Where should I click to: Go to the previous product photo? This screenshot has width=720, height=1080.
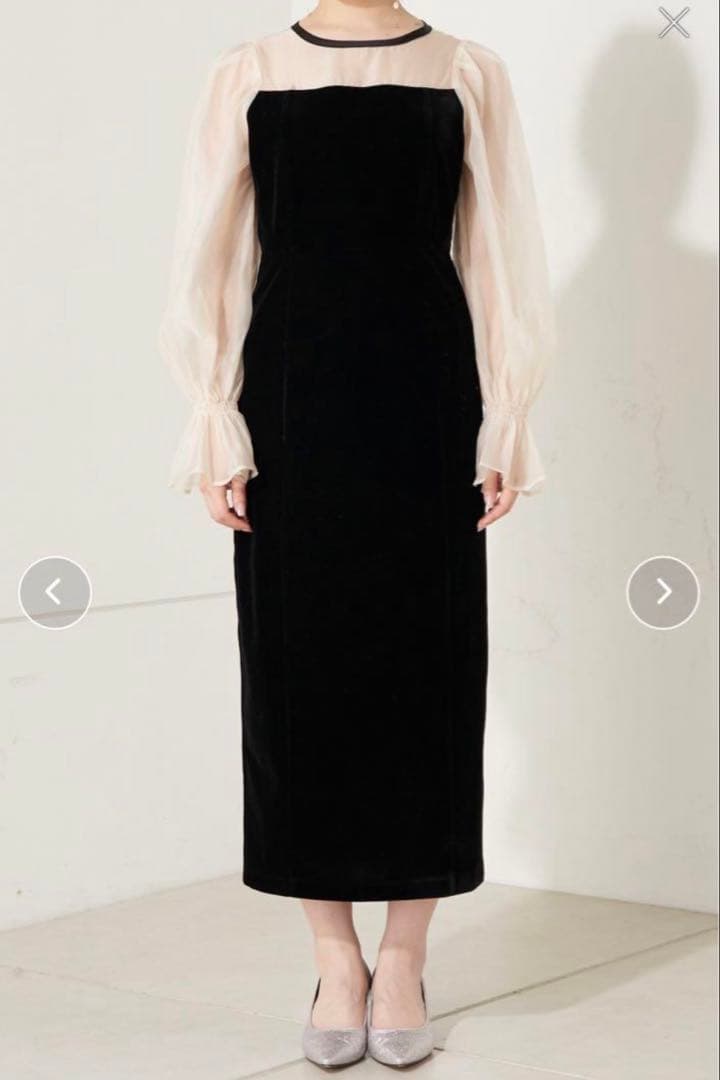pyautogui.click(x=55, y=592)
